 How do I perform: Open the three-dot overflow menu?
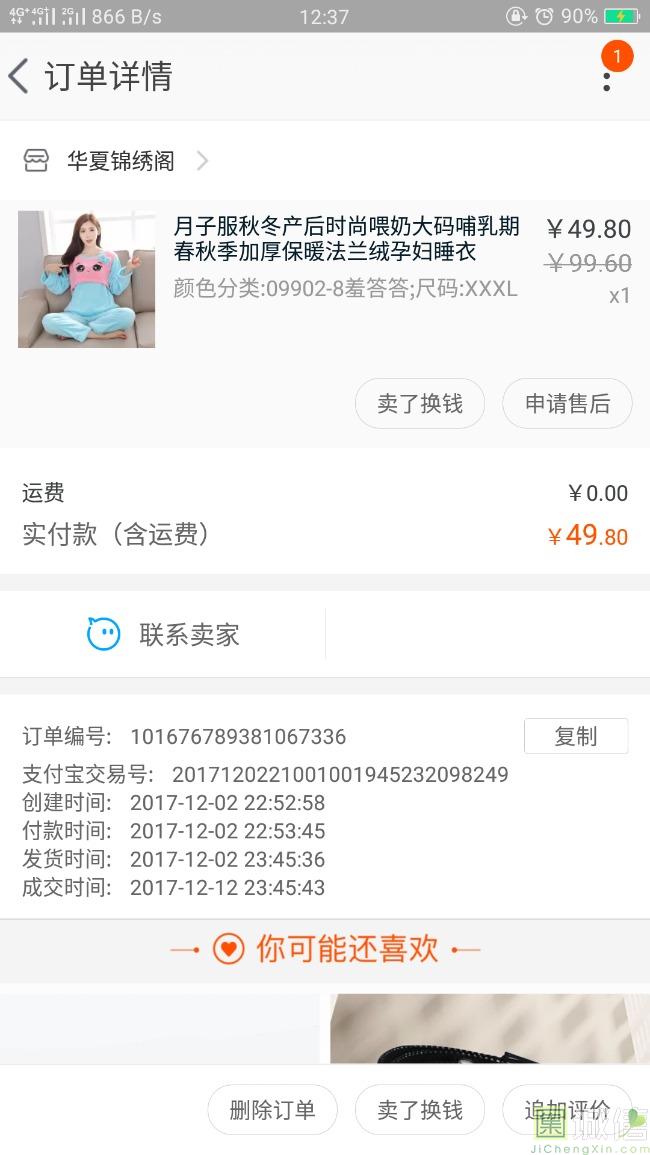(606, 76)
